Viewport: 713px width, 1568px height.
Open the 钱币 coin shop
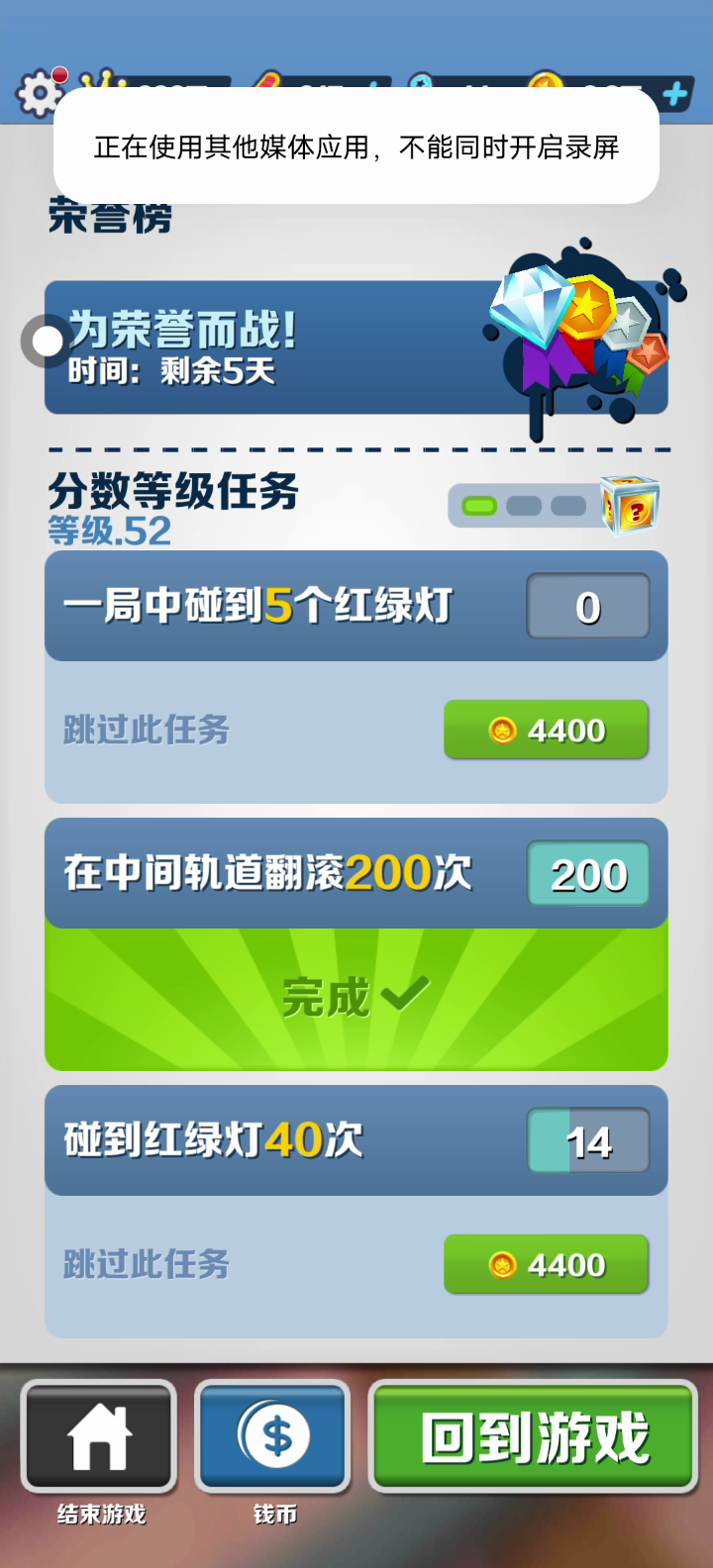pos(273,1437)
